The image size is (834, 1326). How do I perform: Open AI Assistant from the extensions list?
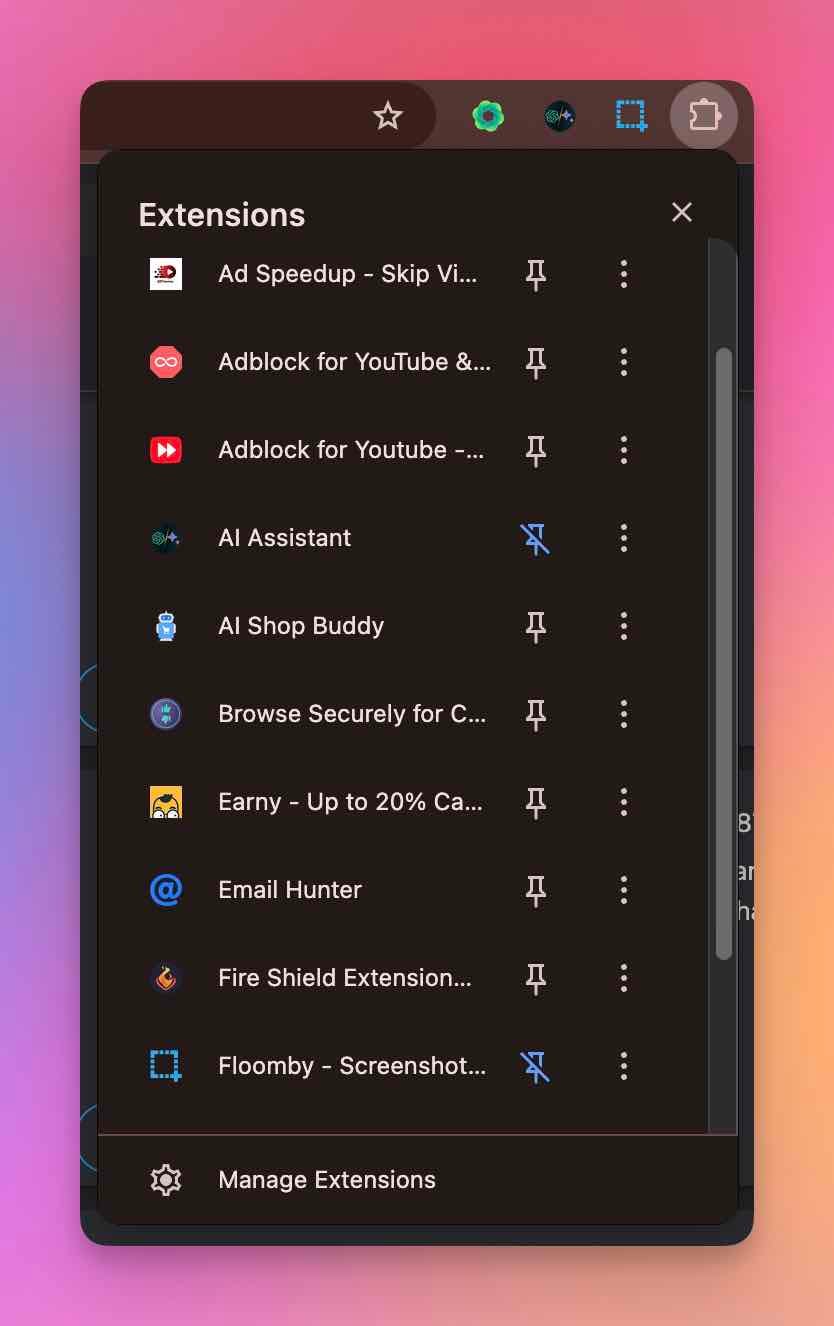click(284, 538)
